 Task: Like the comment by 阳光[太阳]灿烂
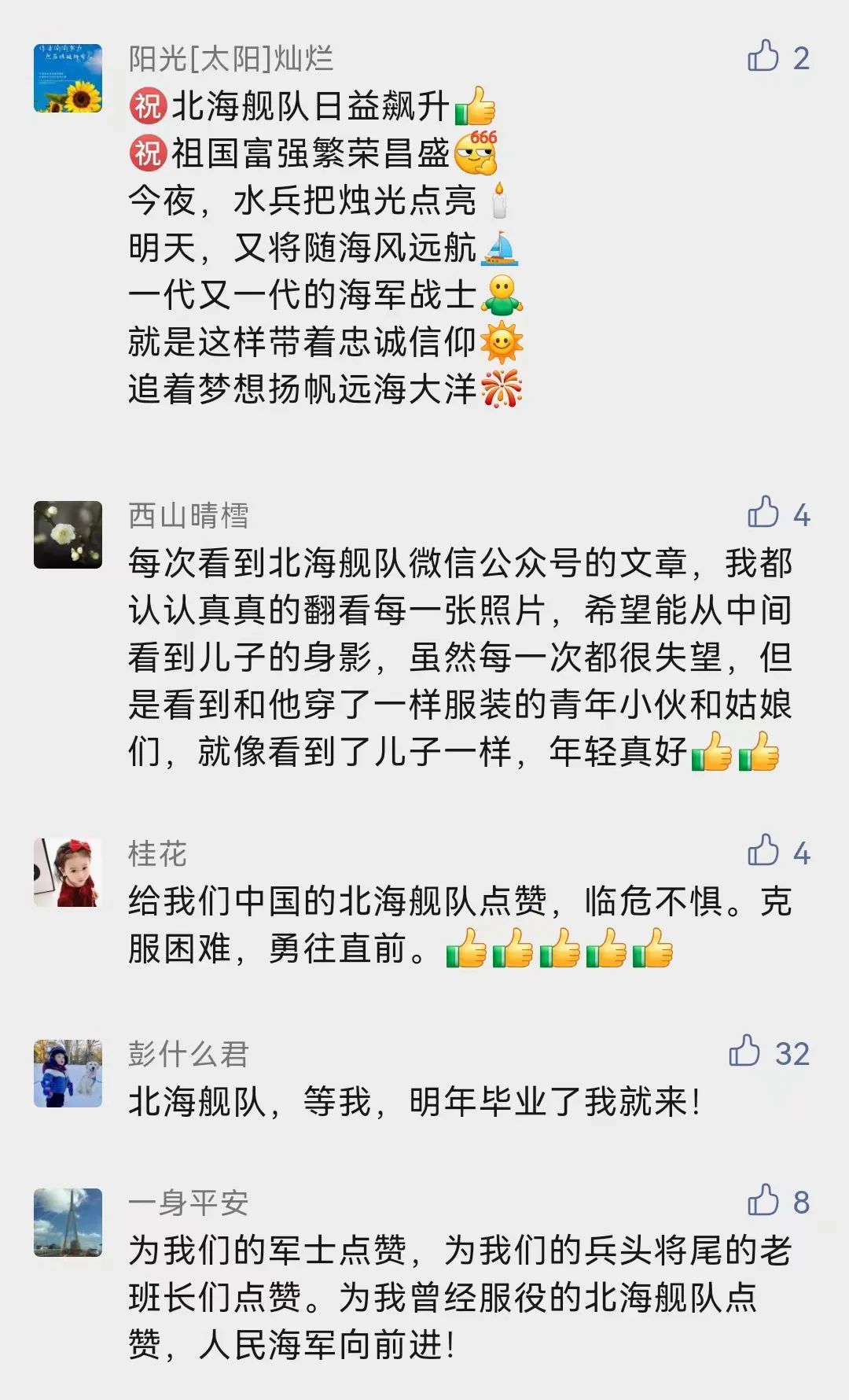[x=763, y=57]
